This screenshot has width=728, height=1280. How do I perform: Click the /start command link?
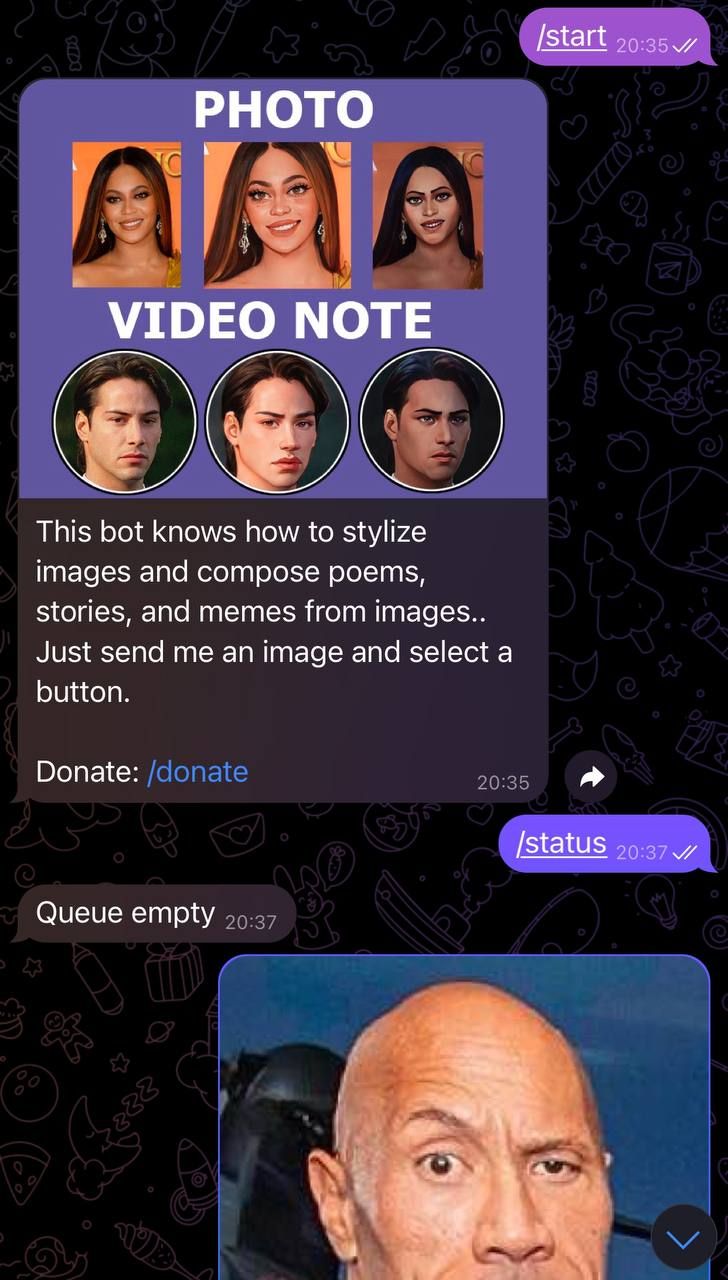(x=570, y=37)
